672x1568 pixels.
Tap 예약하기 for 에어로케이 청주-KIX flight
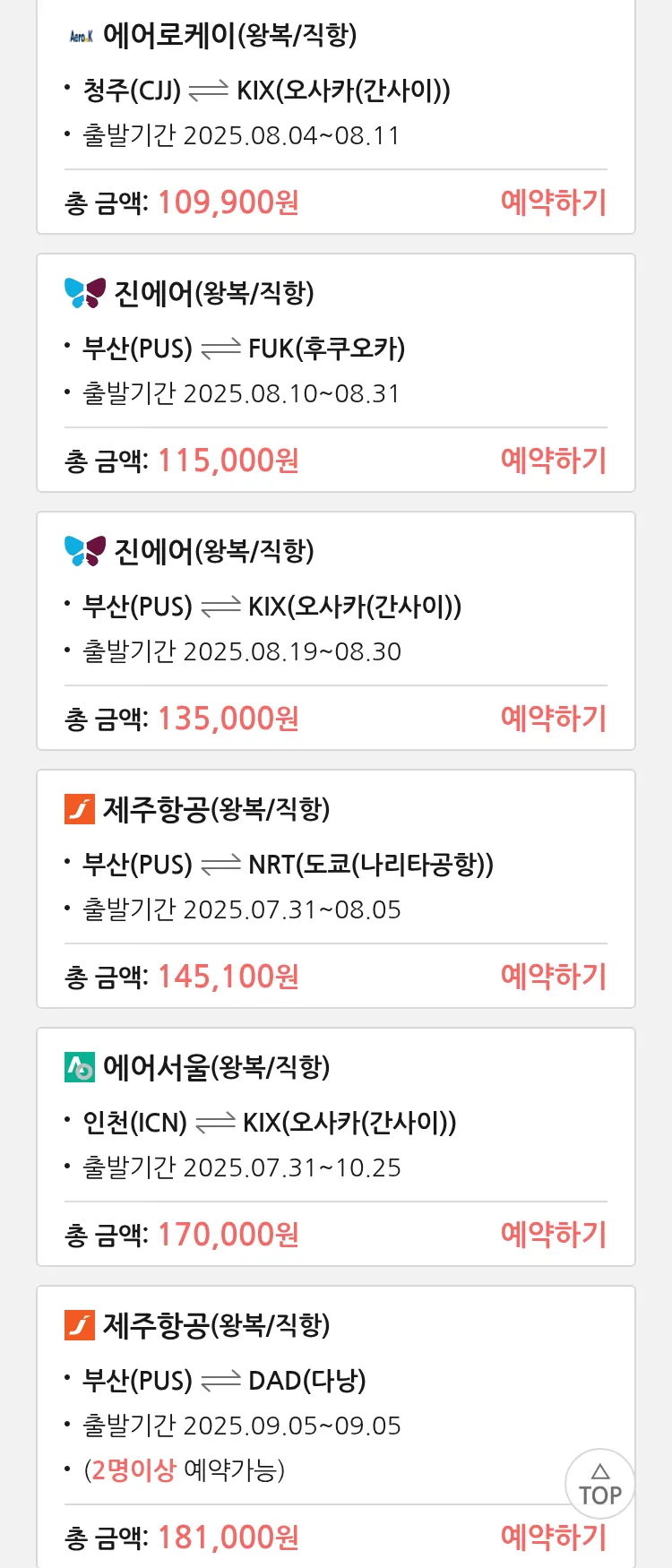553,202
